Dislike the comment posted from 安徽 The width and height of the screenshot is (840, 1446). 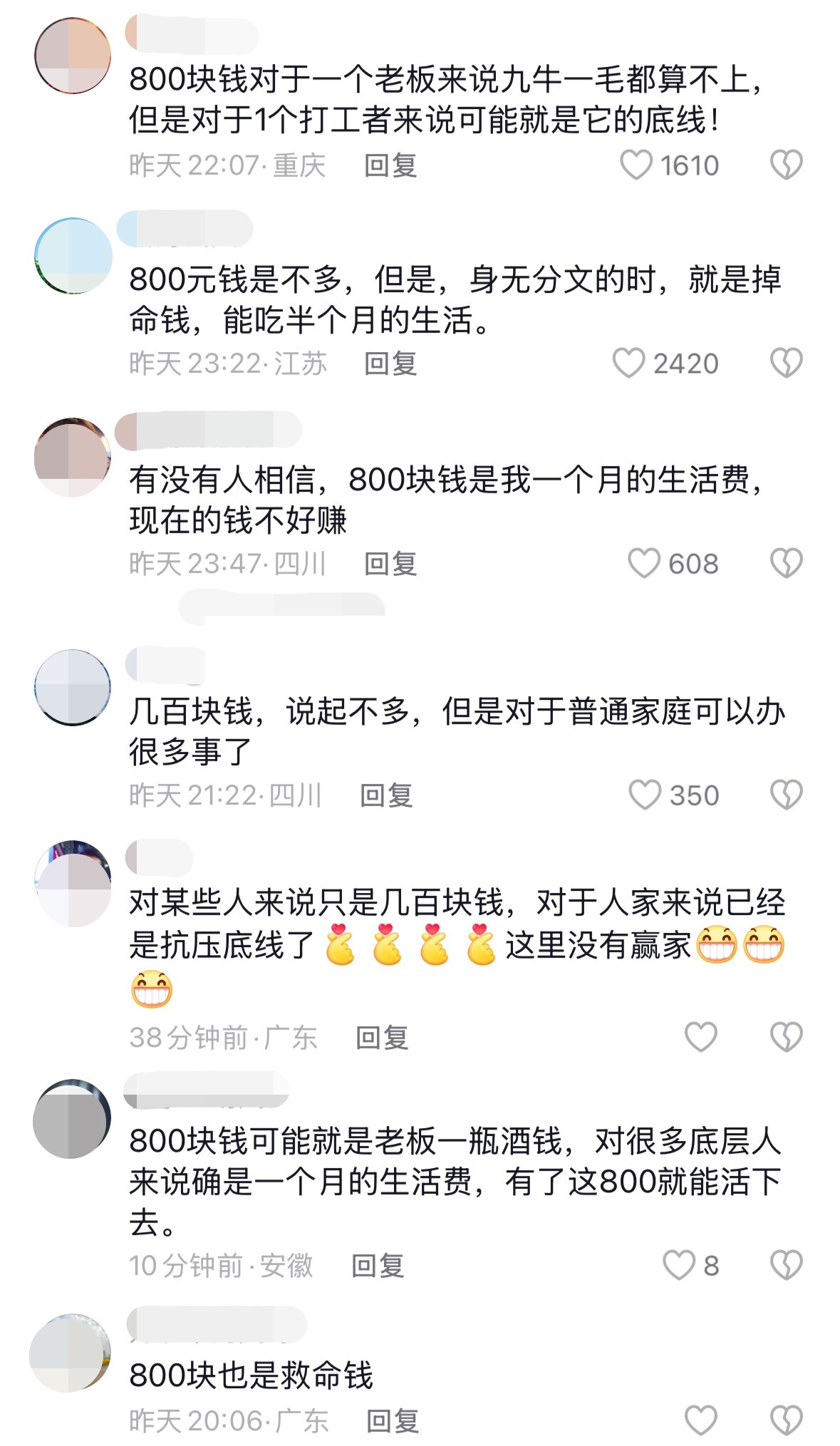point(786,1266)
